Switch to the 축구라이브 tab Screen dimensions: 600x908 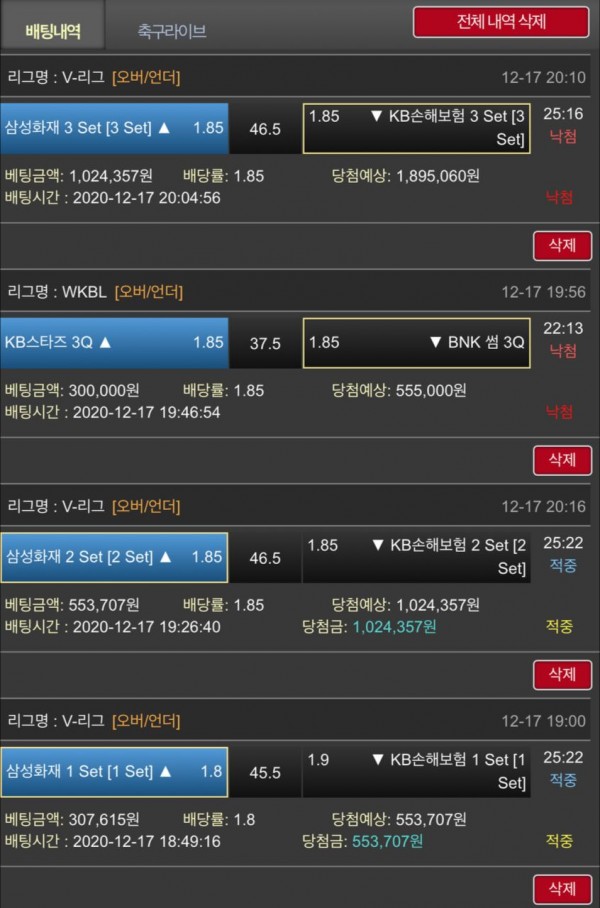pos(172,31)
